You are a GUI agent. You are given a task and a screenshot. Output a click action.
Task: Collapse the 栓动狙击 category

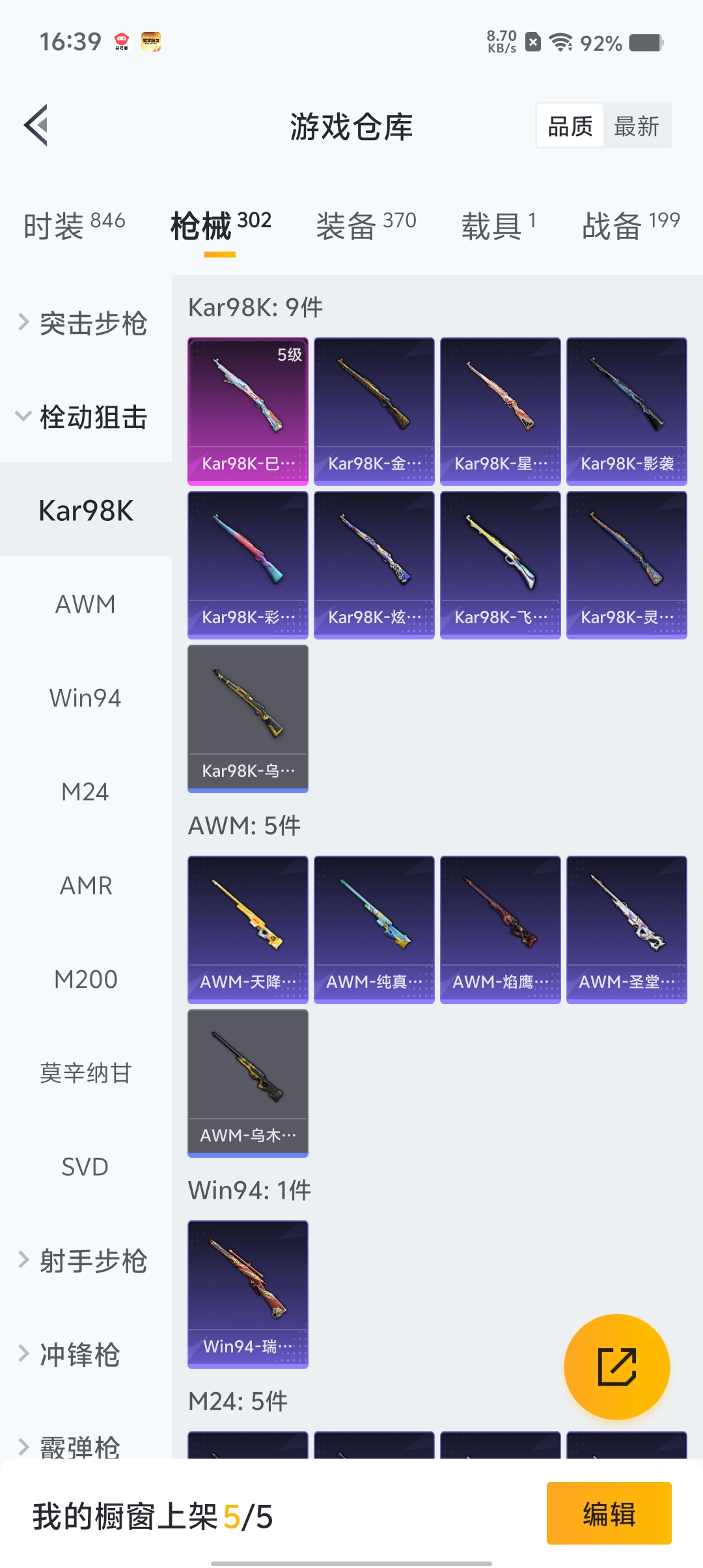point(85,417)
